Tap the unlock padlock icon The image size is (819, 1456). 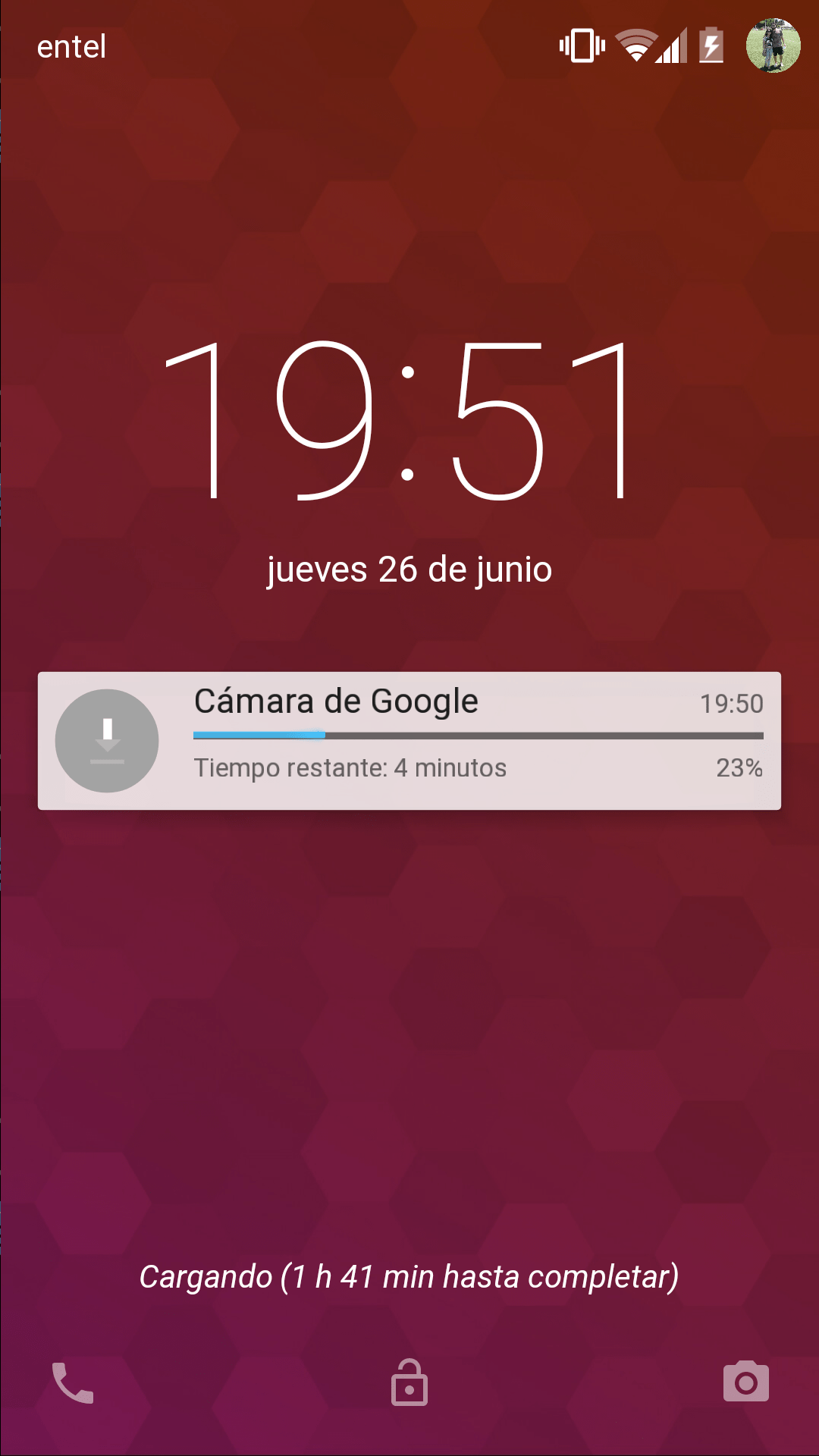tap(409, 1382)
